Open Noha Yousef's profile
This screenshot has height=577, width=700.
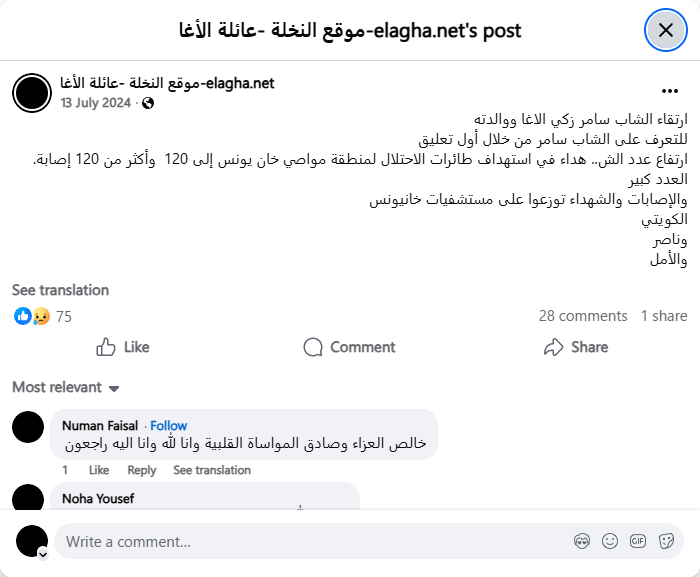(98, 498)
